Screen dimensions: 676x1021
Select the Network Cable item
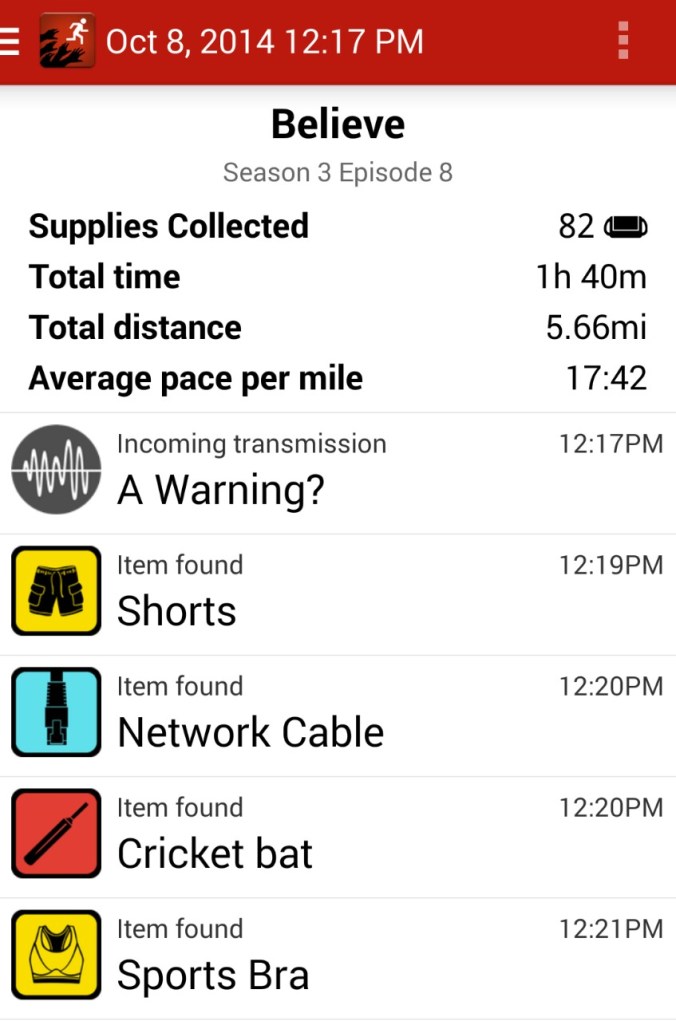337,715
